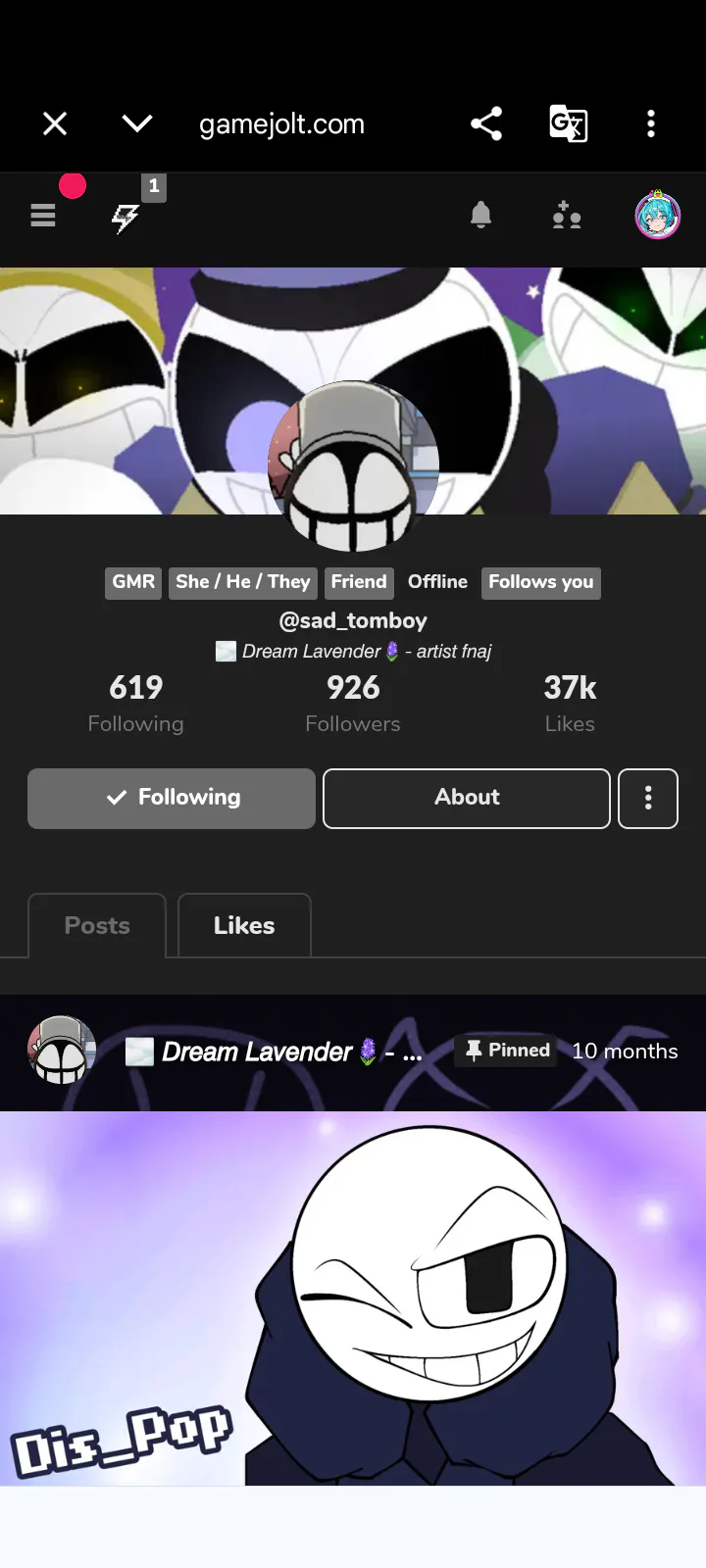Close the browser tab

pyautogui.click(x=55, y=123)
